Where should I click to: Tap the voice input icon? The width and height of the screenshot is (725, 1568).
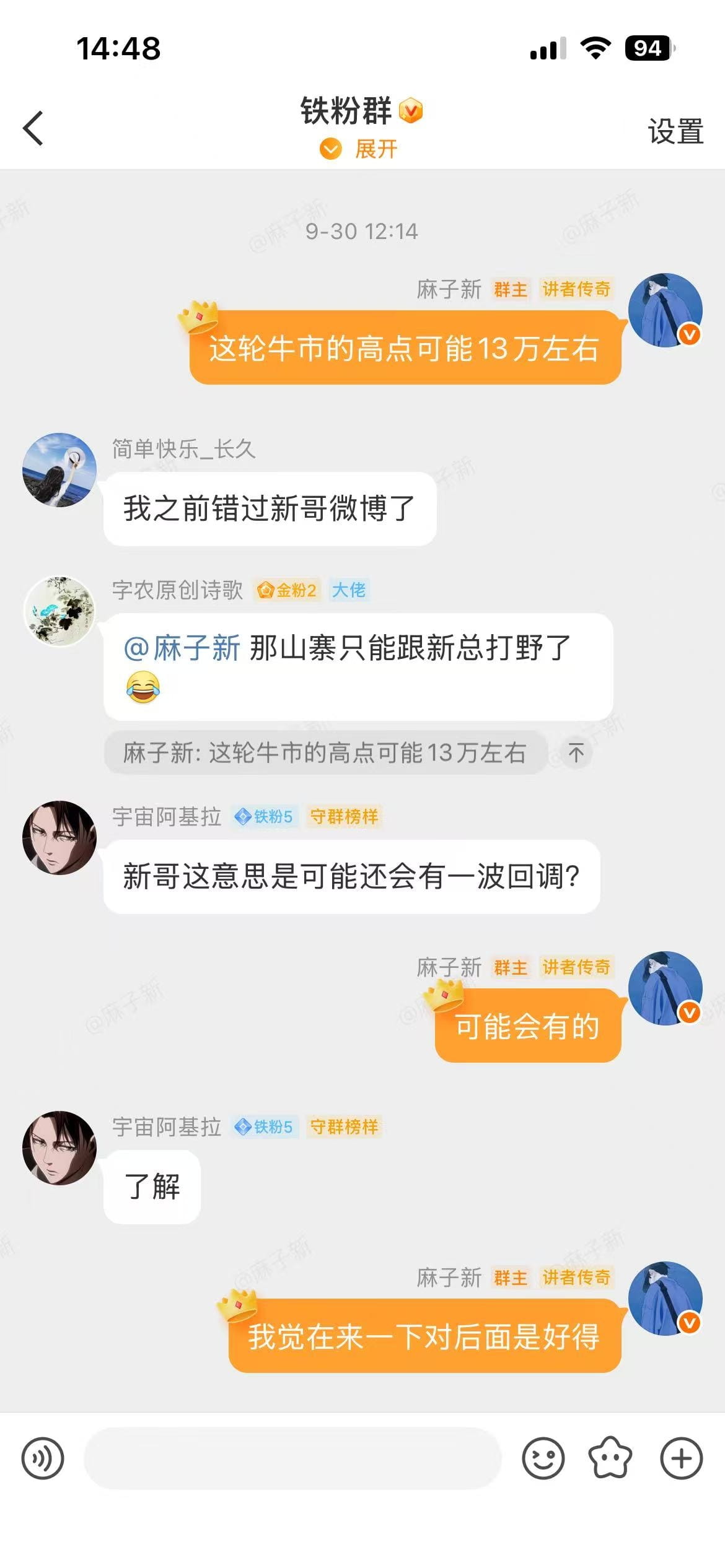[x=43, y=1458]
